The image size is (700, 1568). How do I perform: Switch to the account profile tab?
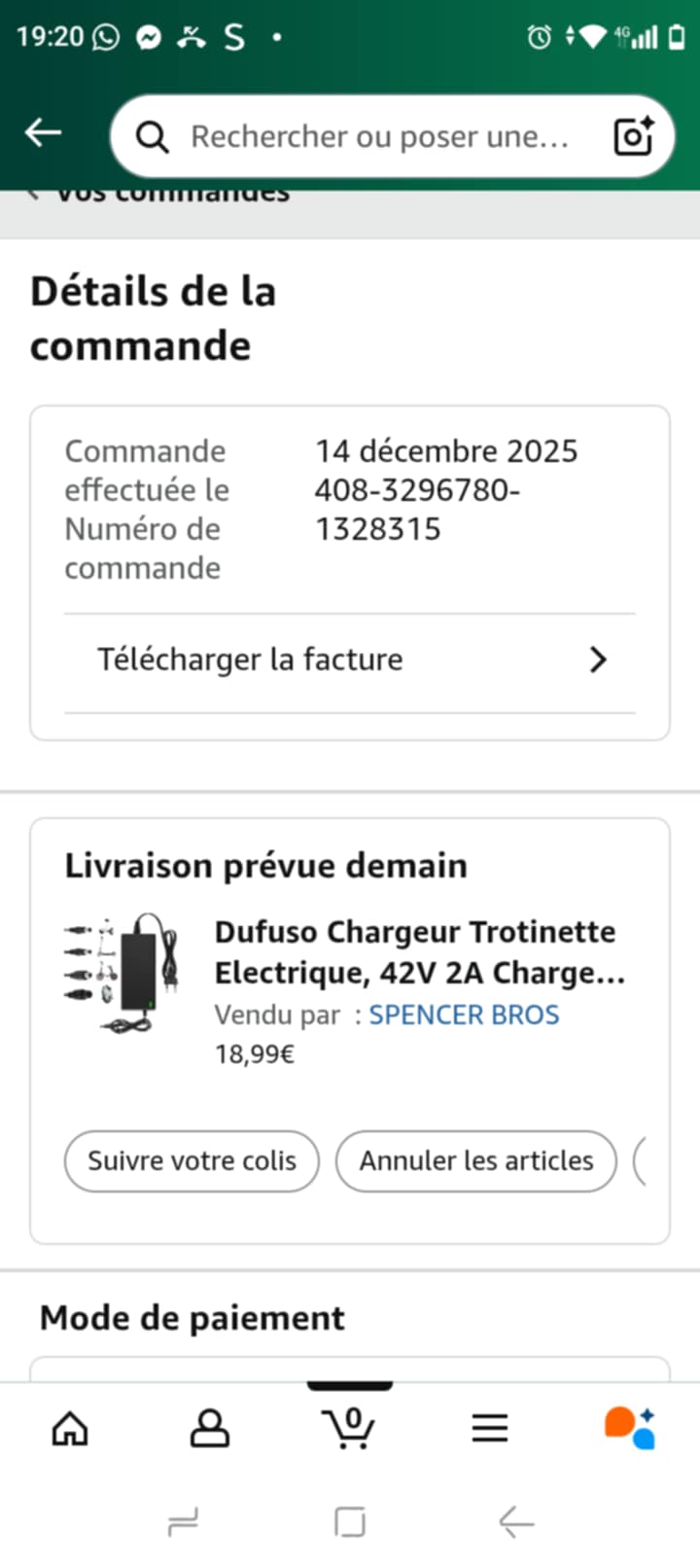(x=209, y=1428)
